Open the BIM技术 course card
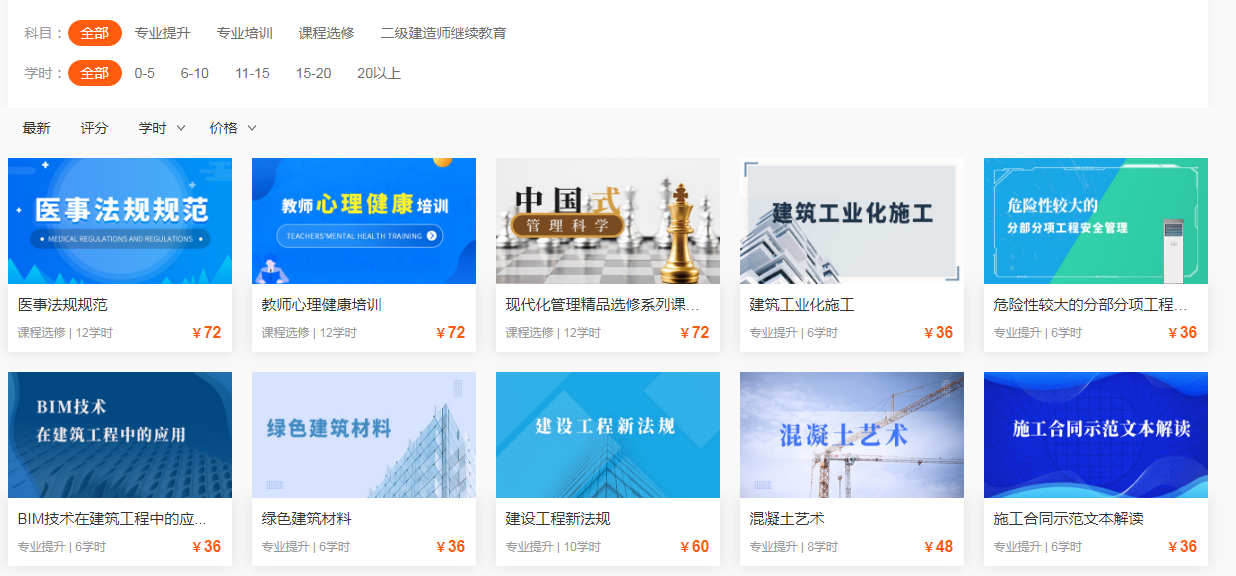Image resolution: width=1236 pixels, height=576 pixels. pos(119,435)
